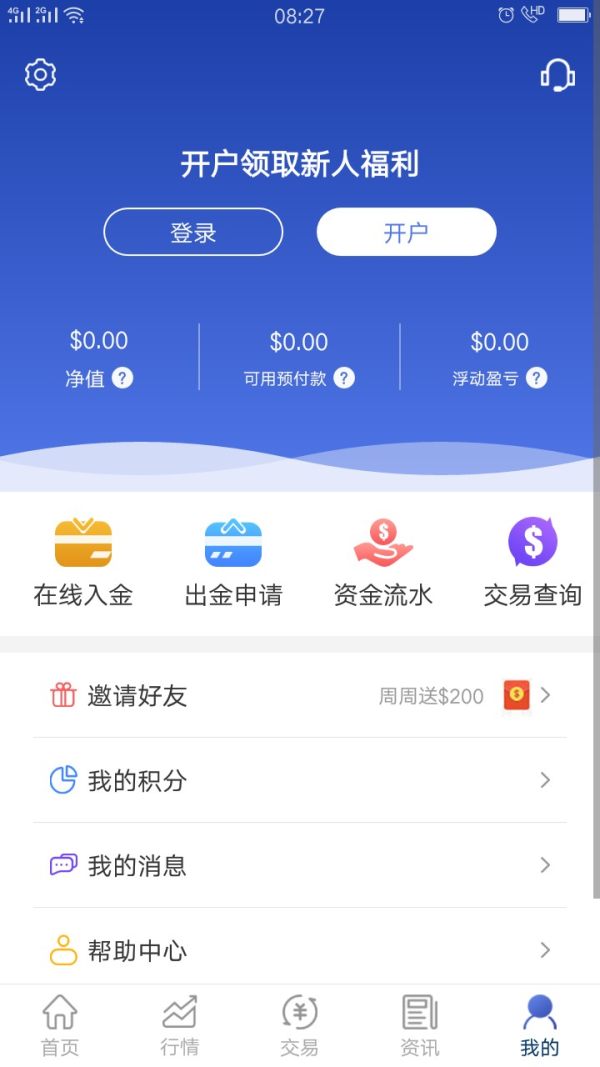Open 我的消息 messages row
This screenshot has width=600, height=1067.
(300, 866)
